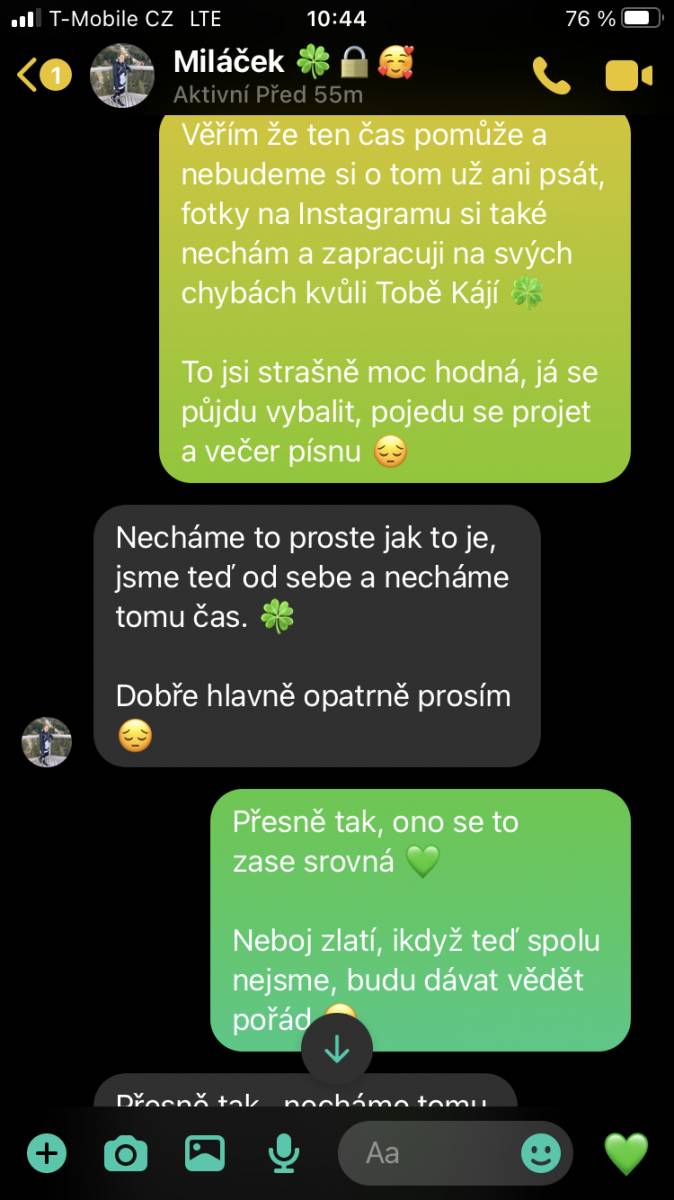This screenshot has width=674, height=1200.
Task: Record a voice message with the microphone
Action: (x=284, y=1154)
